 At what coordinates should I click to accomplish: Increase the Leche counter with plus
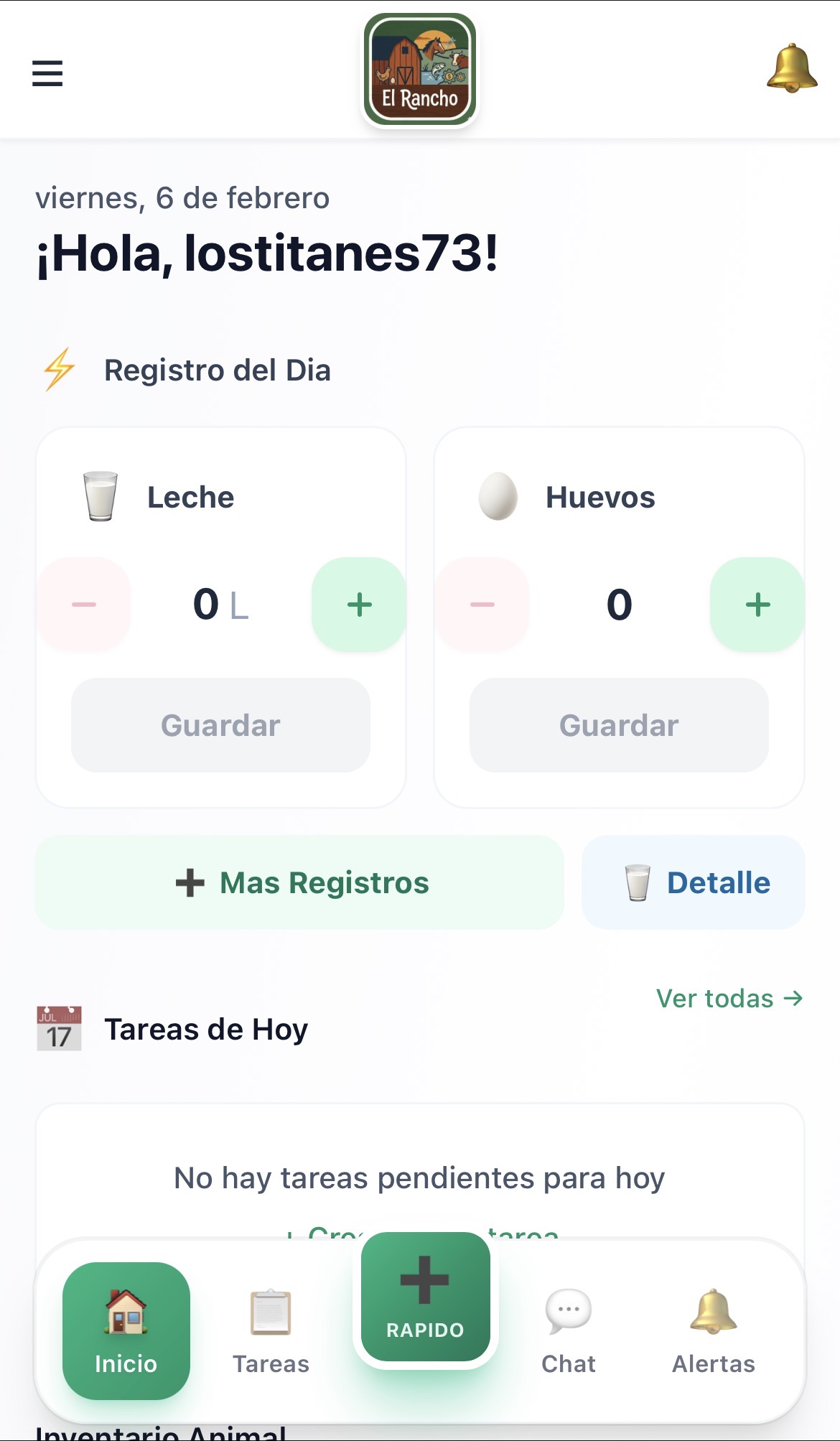coord(358,605)
